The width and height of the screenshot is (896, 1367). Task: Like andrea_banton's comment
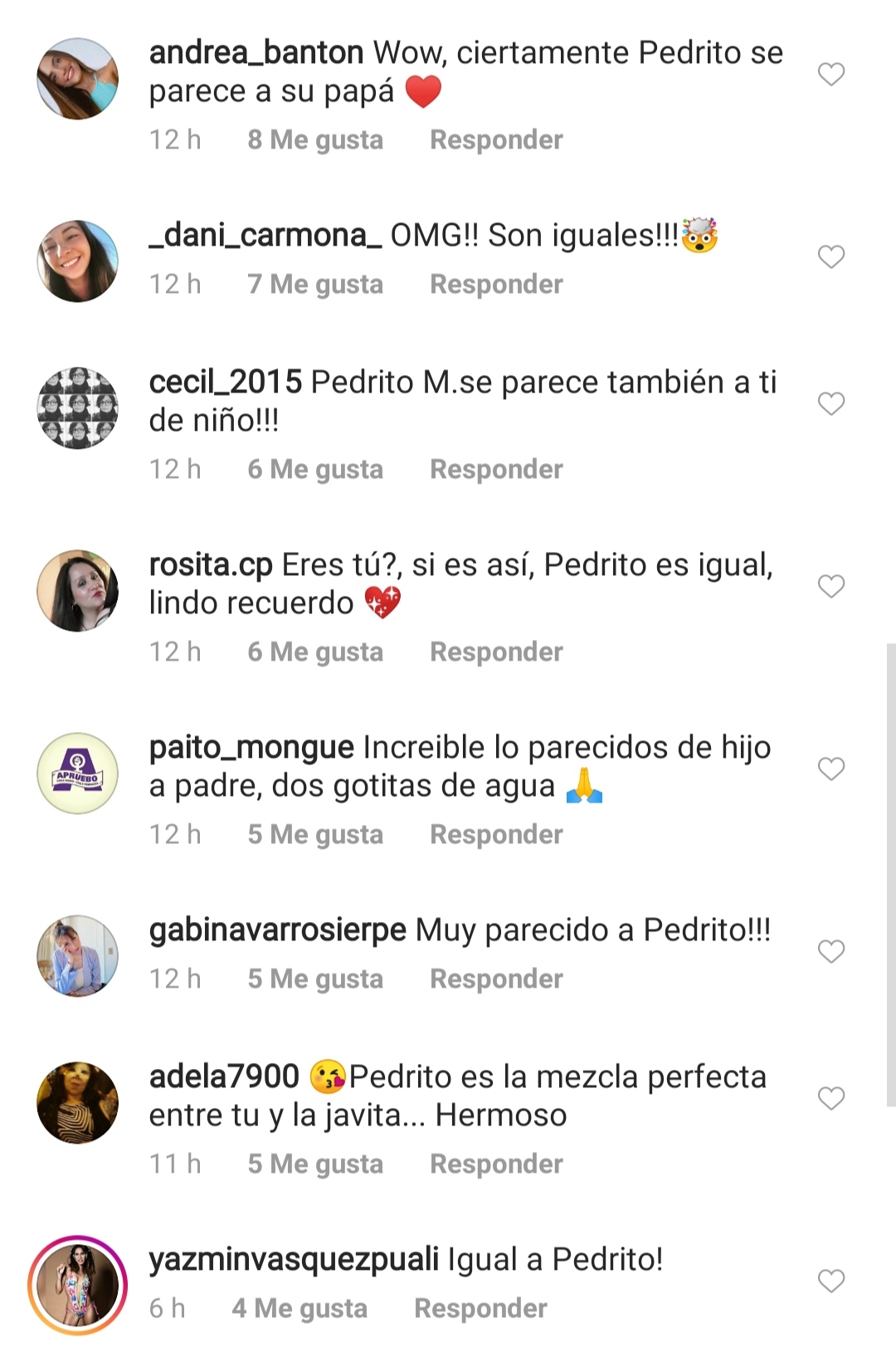(x=830, y=75)
